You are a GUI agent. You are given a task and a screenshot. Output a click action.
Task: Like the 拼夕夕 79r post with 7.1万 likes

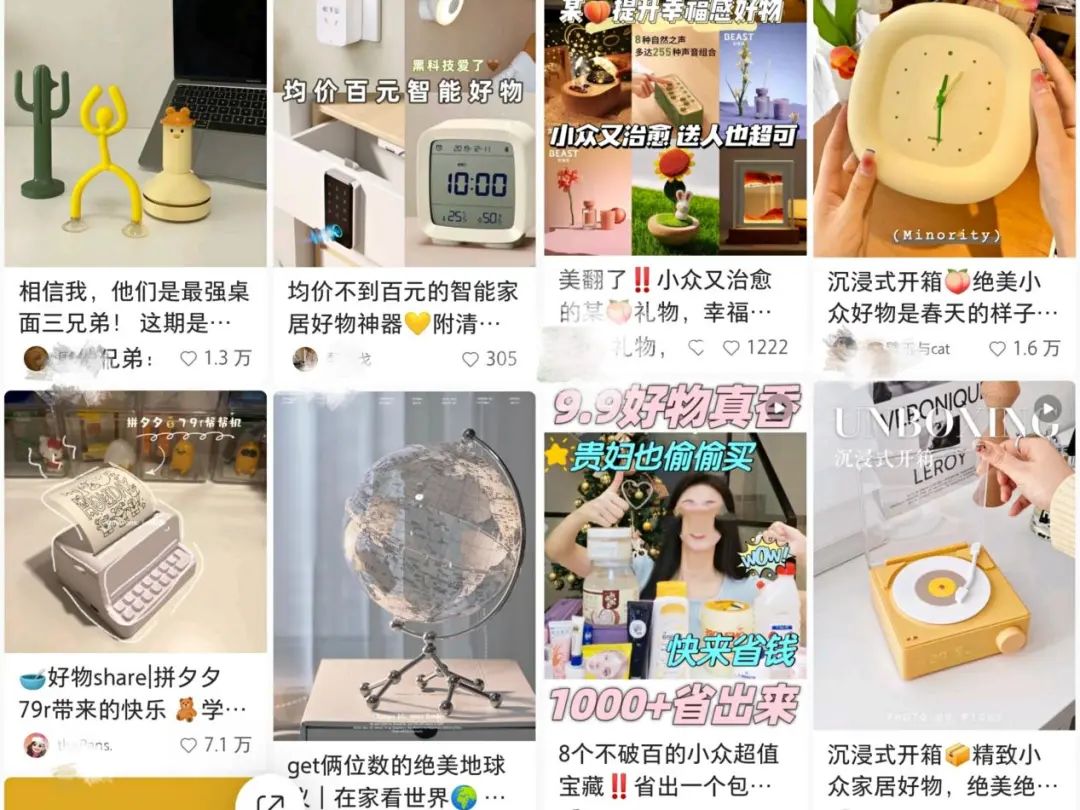click(189, 745)
